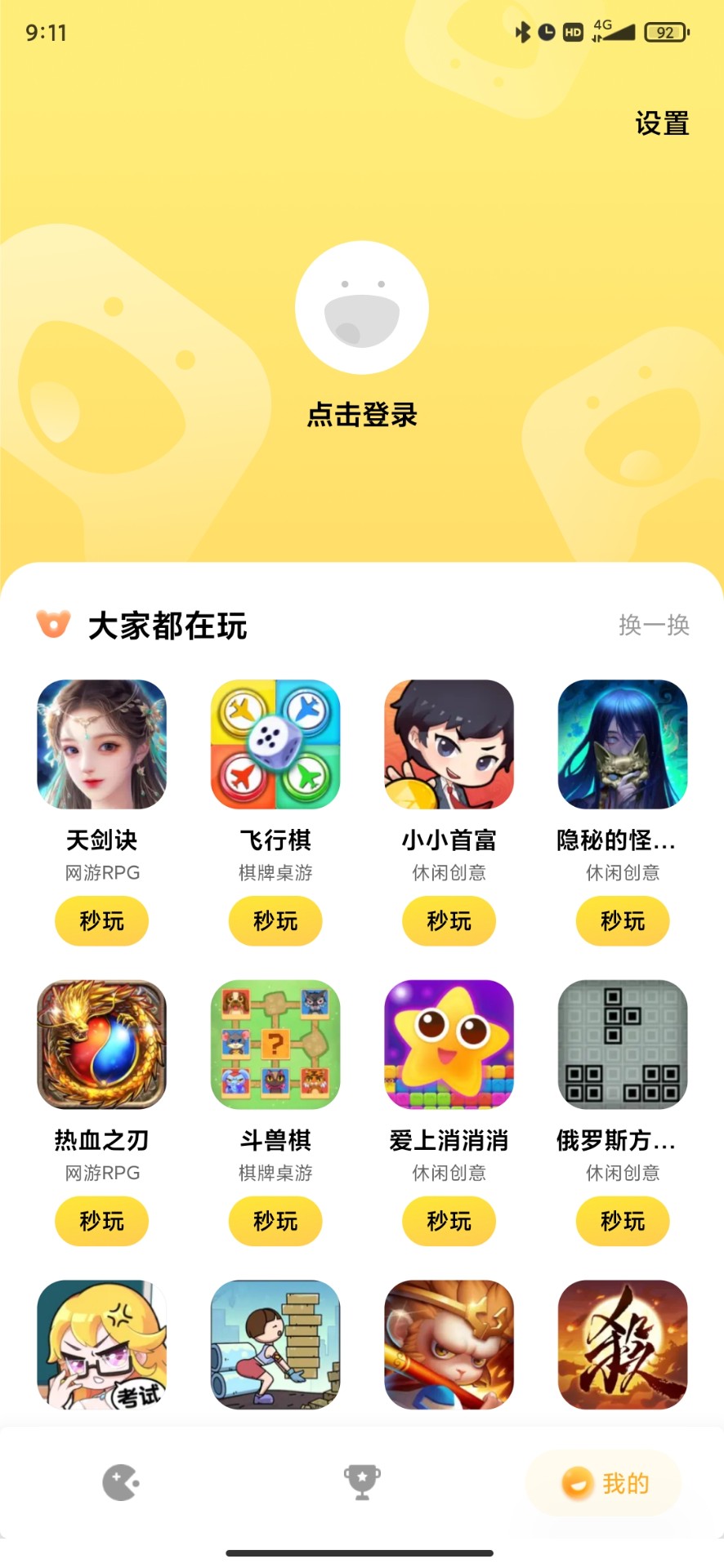The width and height of the screenshot is (724, 1568).
Task: Select the 斗兽棋 board game icon
Action: (x=275, y=1045)
